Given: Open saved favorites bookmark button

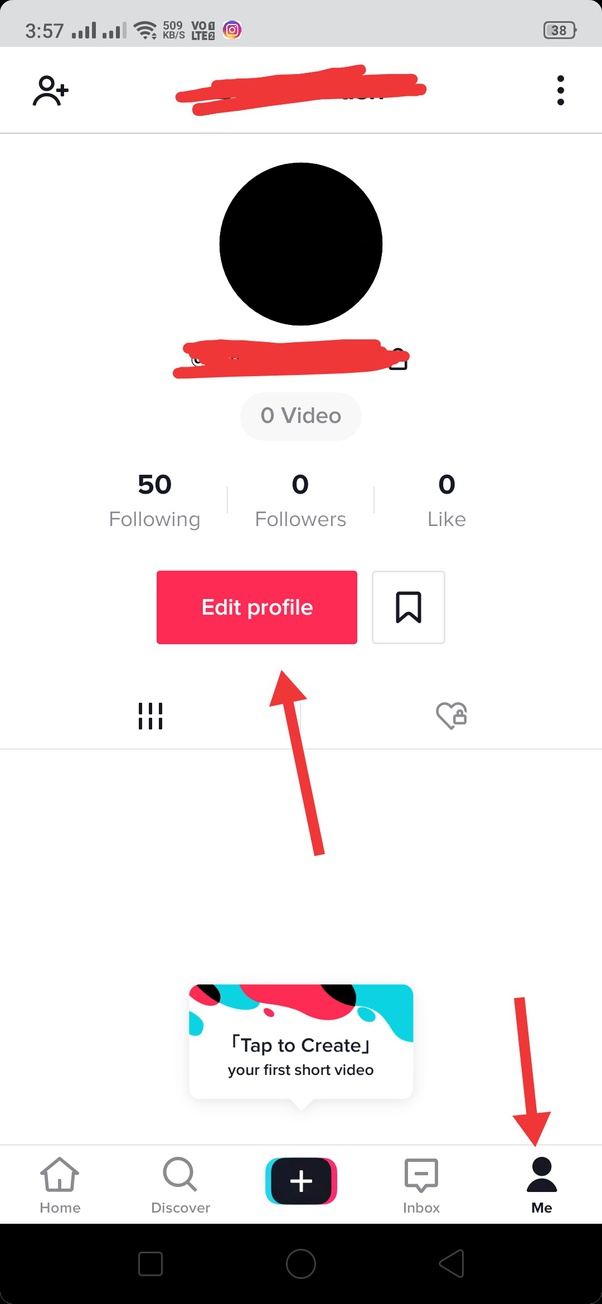Looking at the screenshot, I should coord(408,607).
